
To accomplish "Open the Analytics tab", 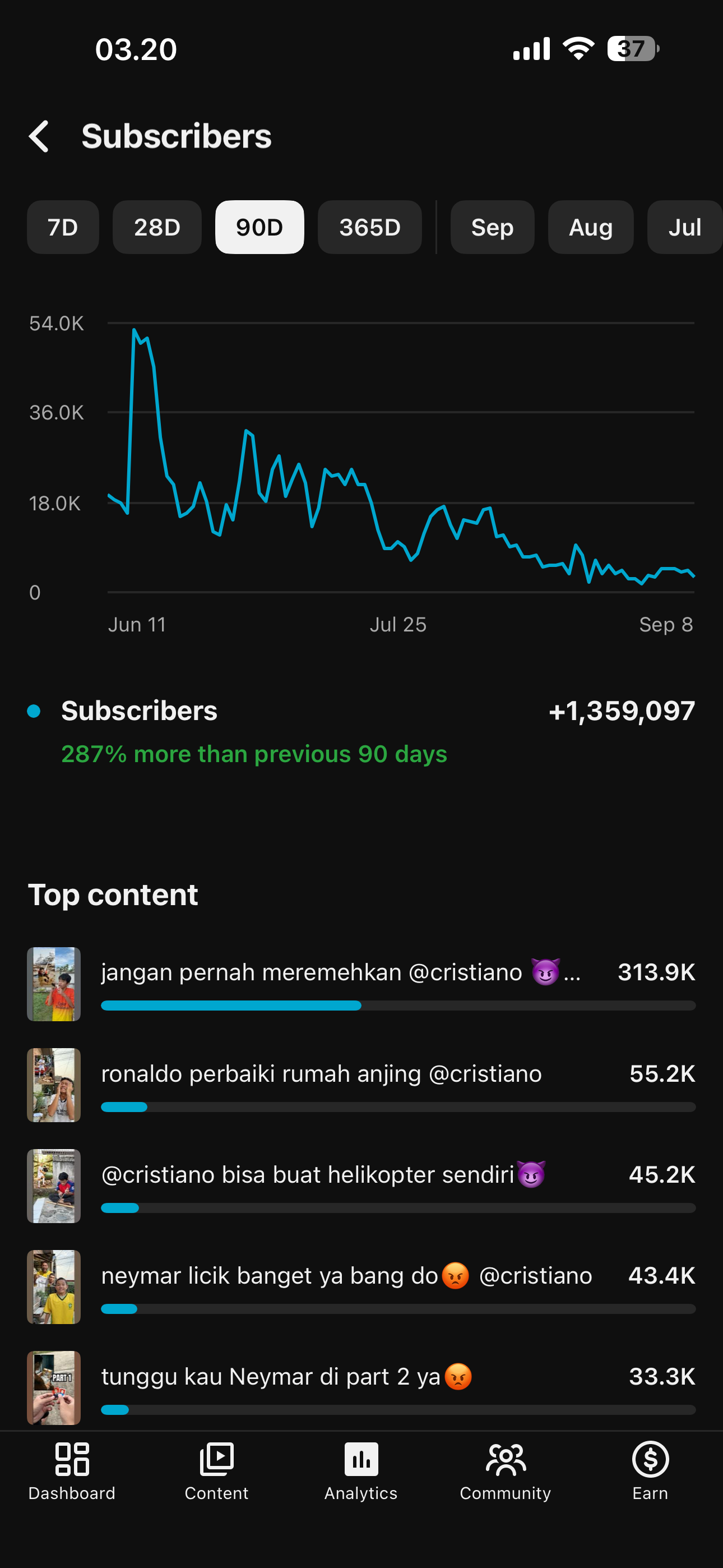I will 361,1471.
